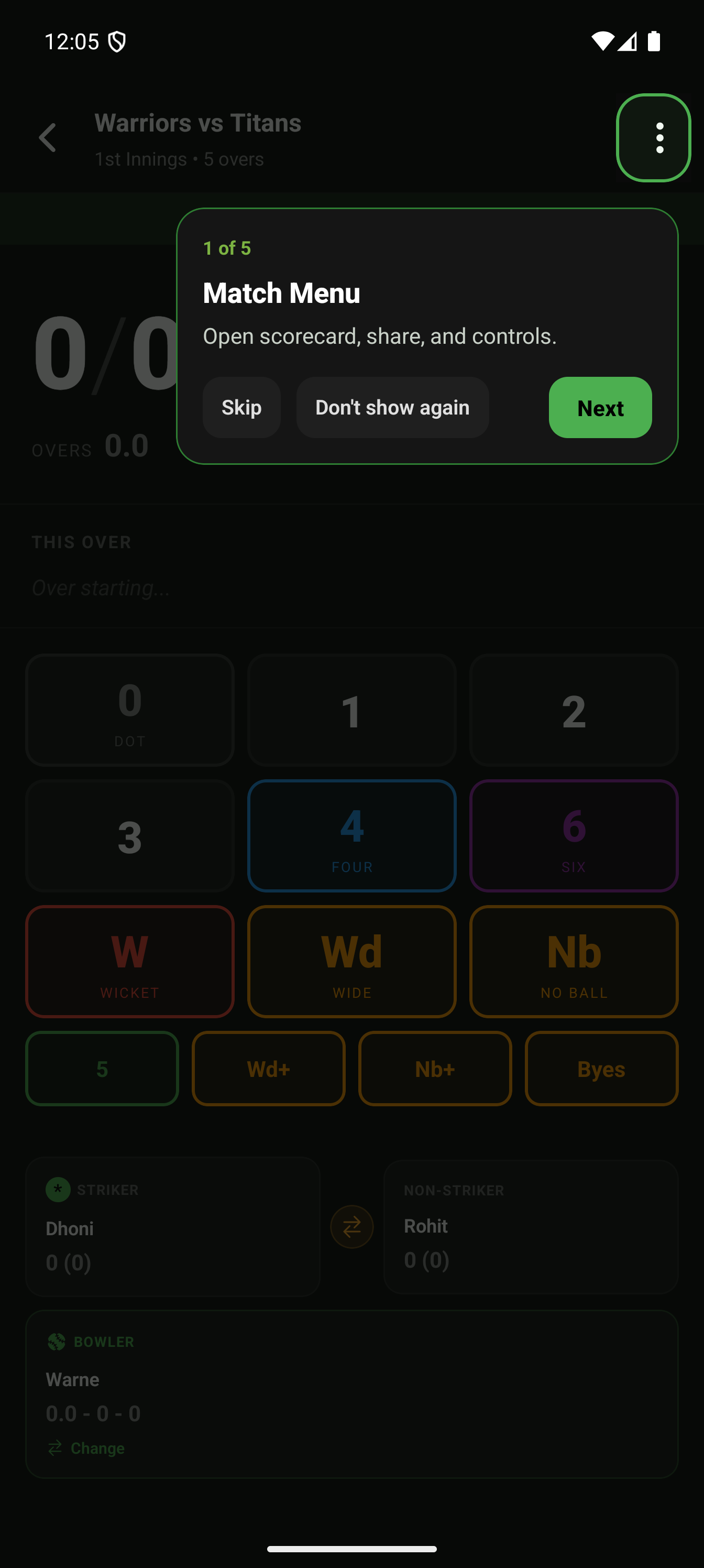The height and width of the screenshot is (1568, 704).
Task: Select Wd+ extras
Action: pyautogui.click(x=268, y=1068)
